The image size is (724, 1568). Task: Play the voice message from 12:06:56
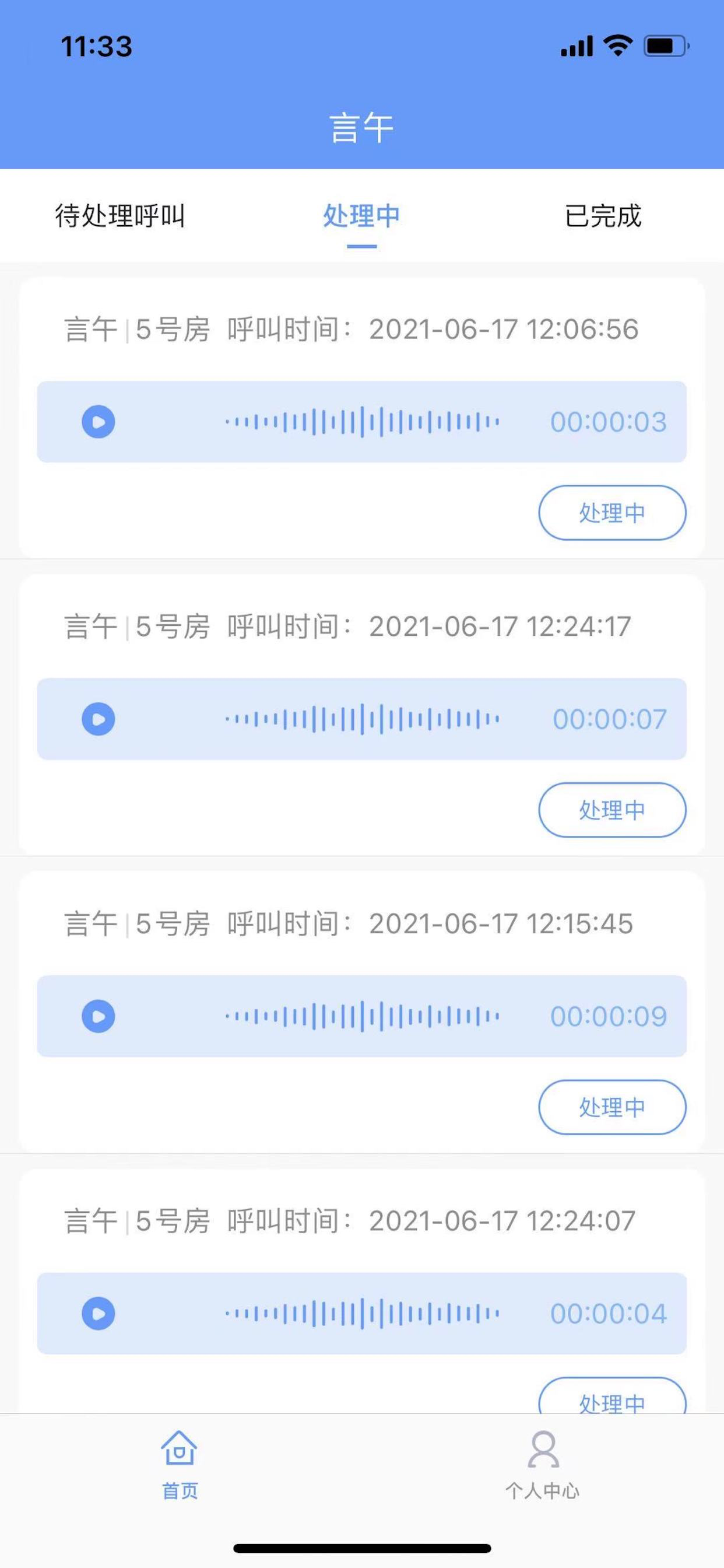99,422
